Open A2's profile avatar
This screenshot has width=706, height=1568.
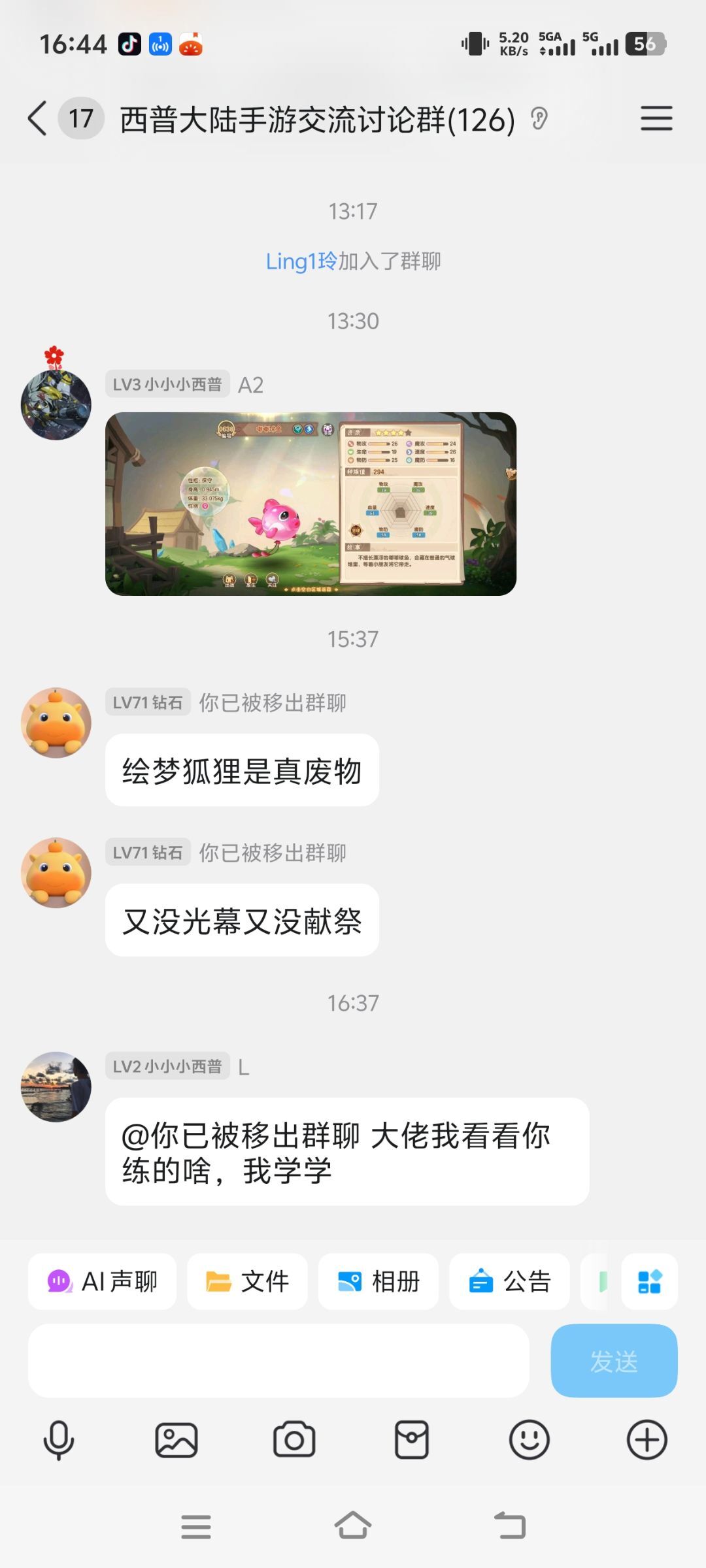[x=56, y=404]
